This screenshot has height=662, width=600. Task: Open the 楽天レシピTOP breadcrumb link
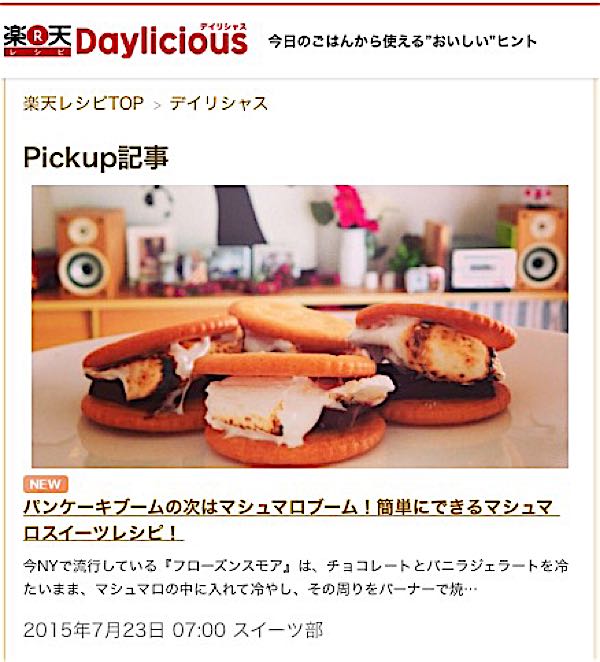pyautogui.click(x=83, y=103)
